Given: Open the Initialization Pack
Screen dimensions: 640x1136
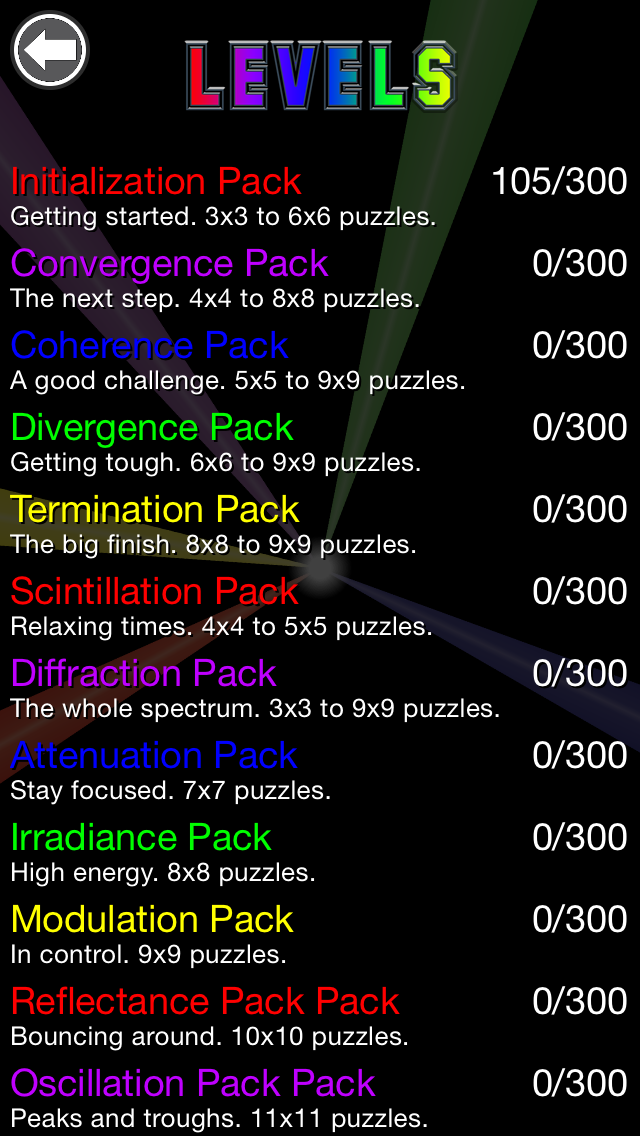Looking at the screenshot, I should coord(156,183).
